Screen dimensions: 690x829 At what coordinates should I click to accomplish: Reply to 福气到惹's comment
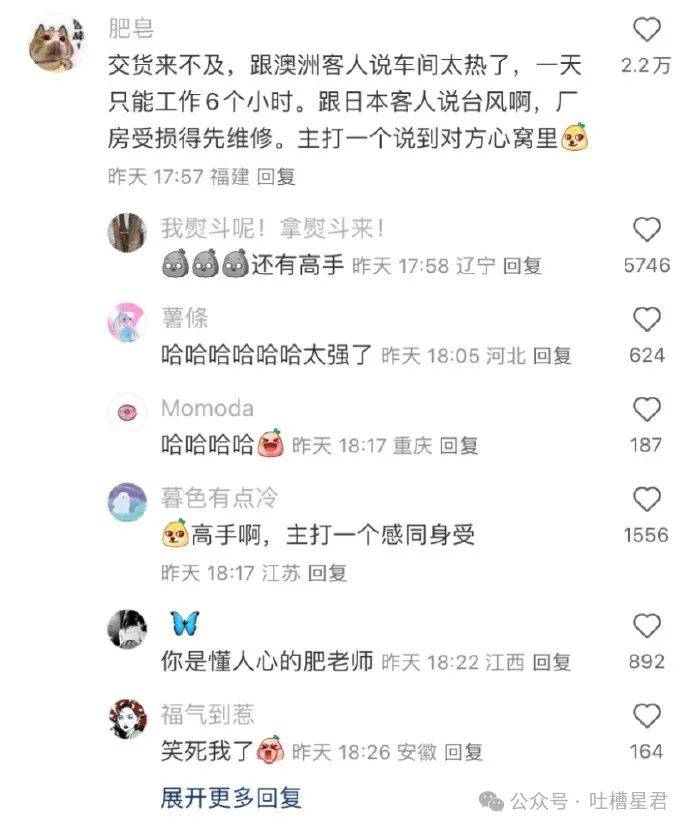463,751
